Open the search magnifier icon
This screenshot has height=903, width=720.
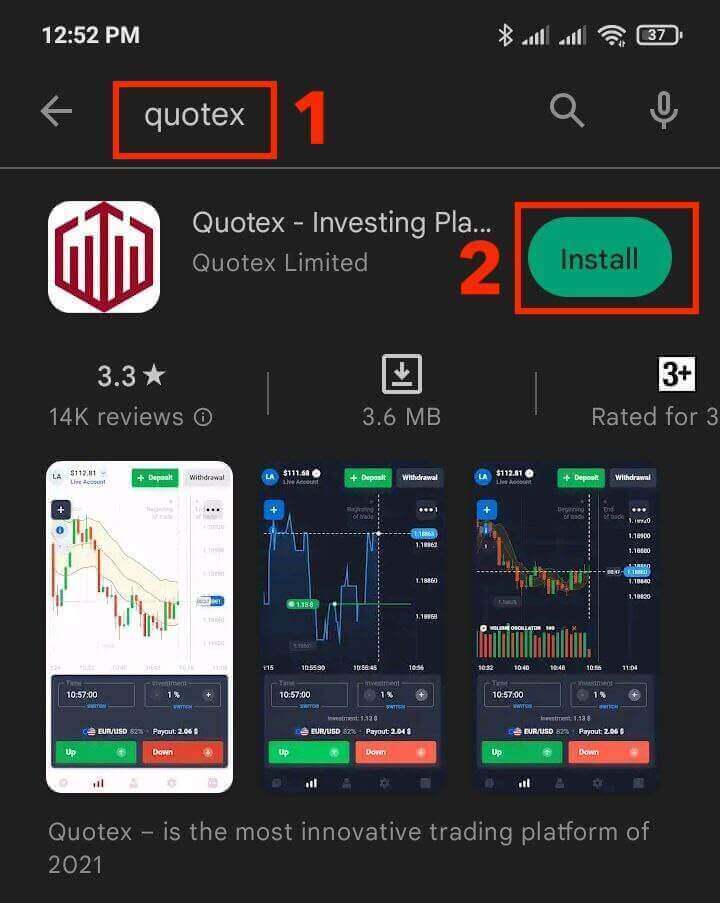(567, 112)
